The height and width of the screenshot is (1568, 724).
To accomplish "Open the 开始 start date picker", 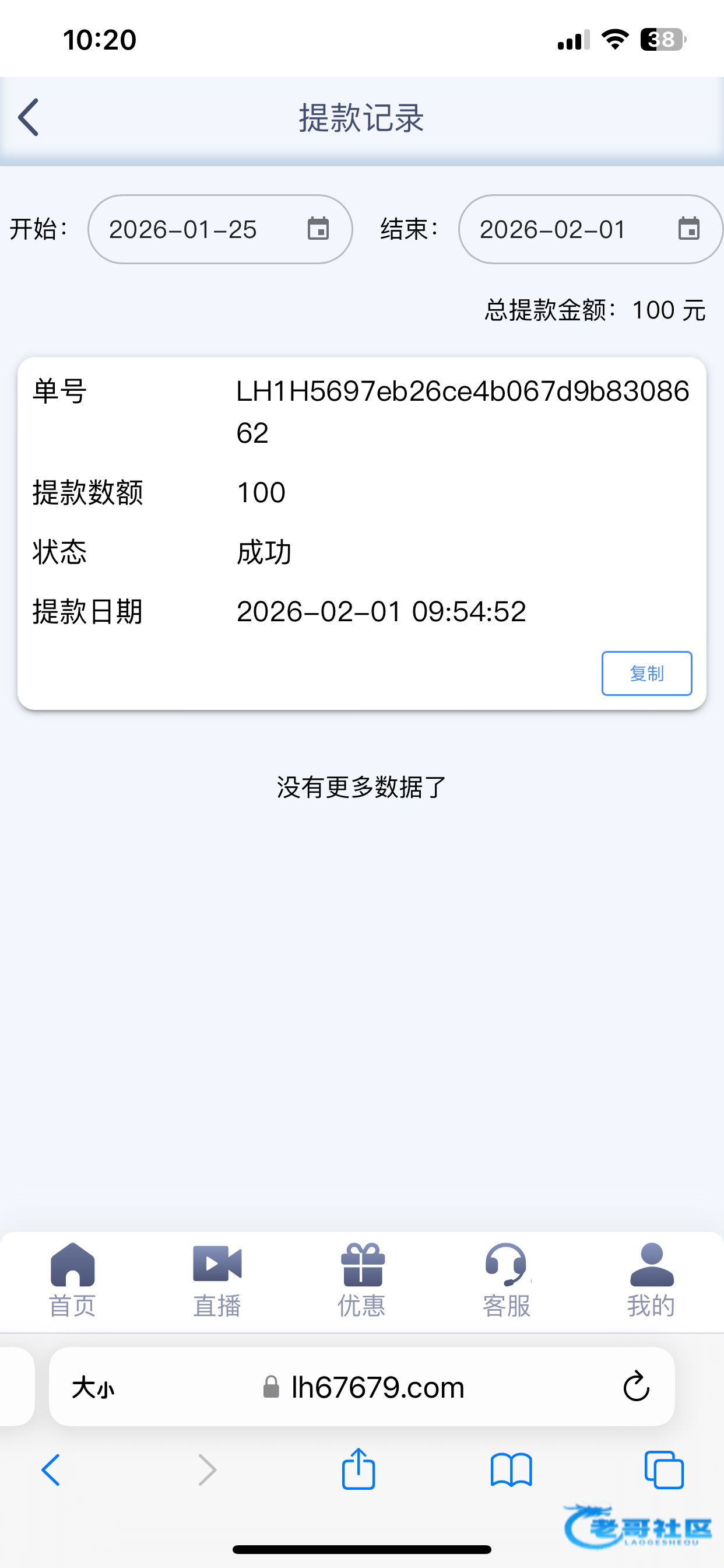I will click(220, 229).
